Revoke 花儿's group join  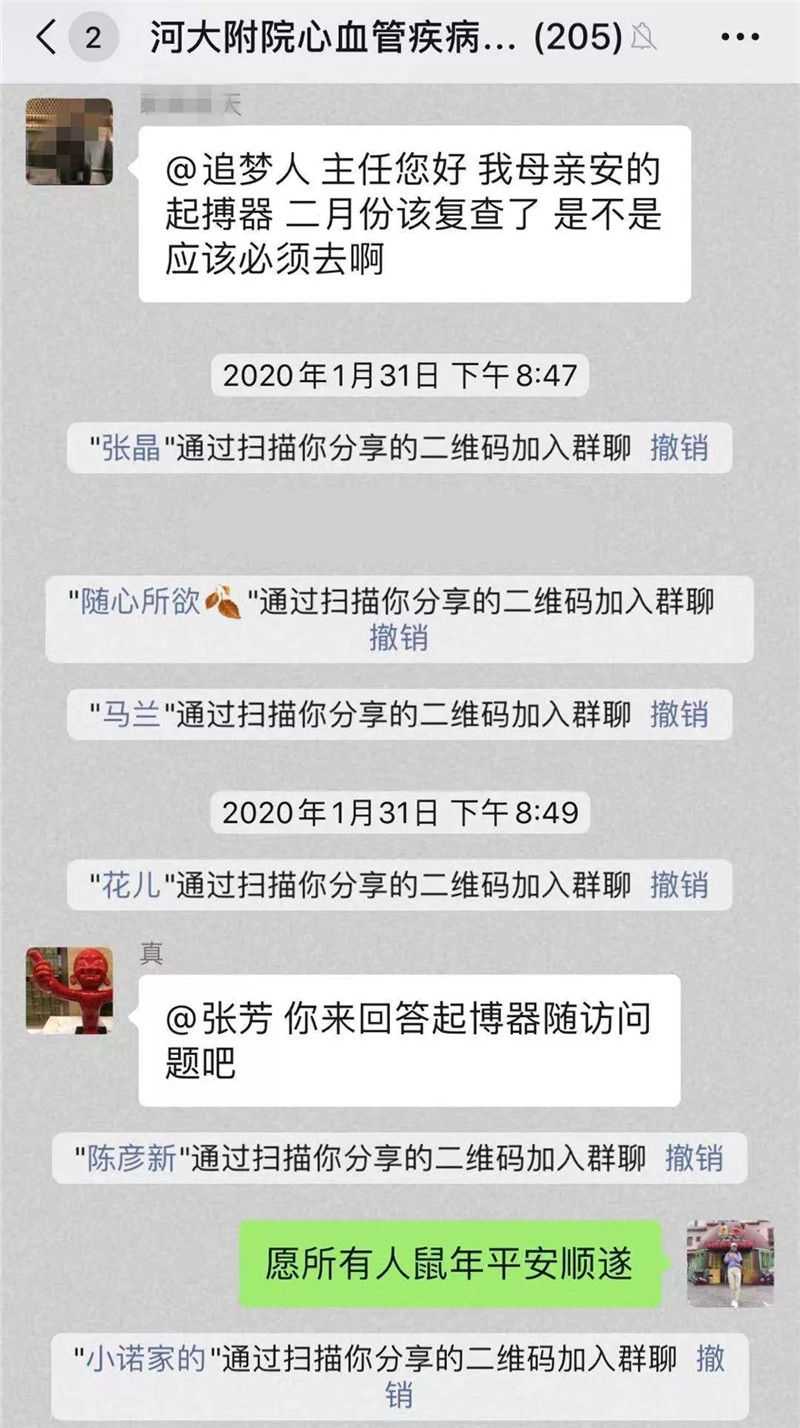679,885
